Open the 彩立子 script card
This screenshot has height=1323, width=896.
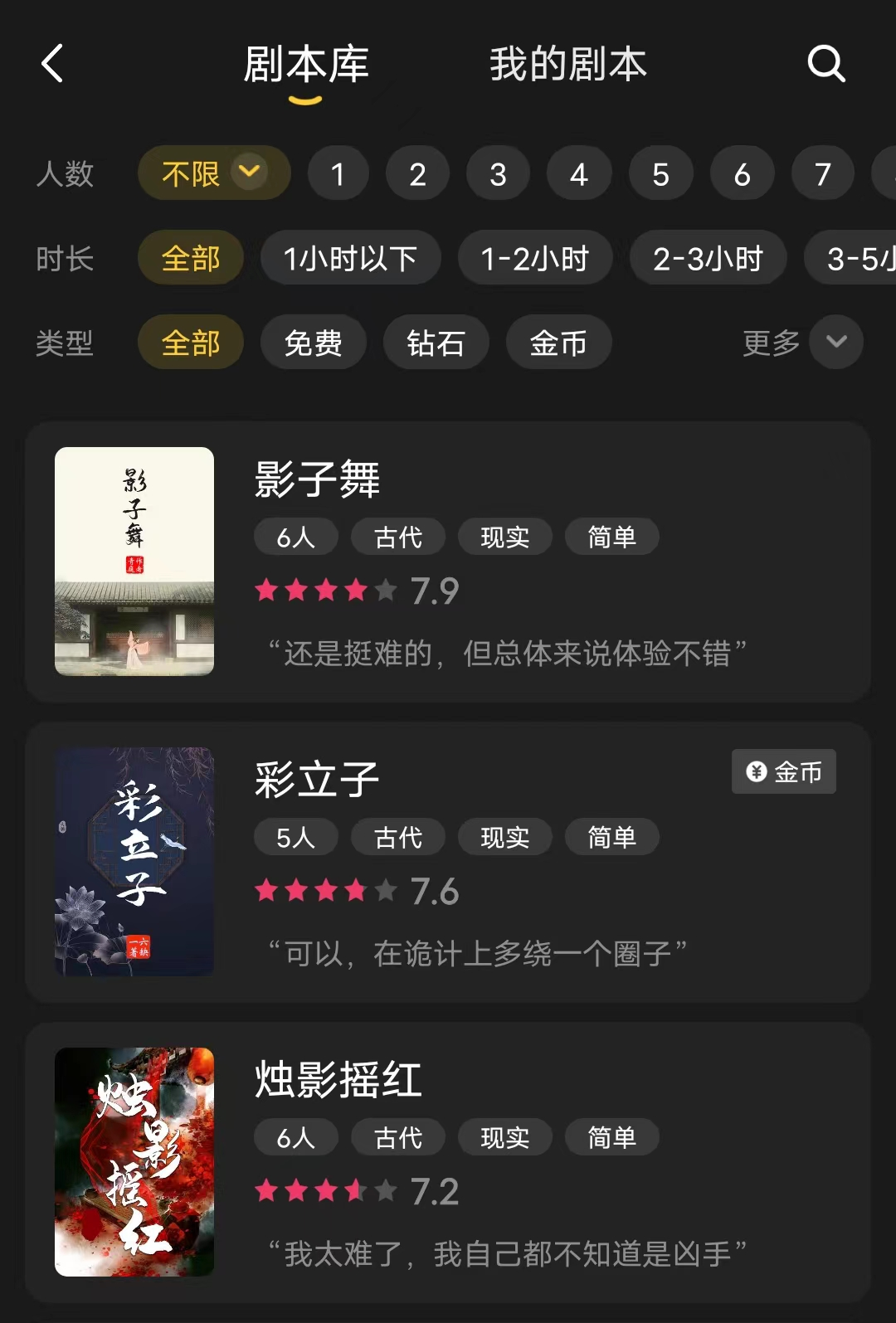448,862
